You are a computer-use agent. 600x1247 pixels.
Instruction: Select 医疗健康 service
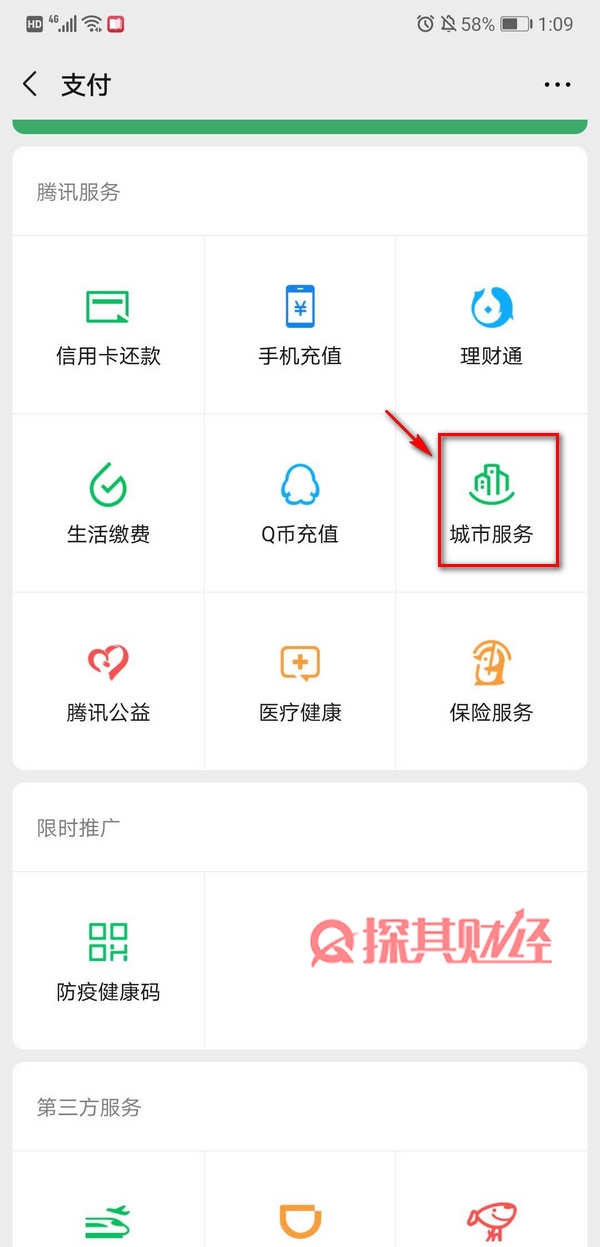click(300, 682)
